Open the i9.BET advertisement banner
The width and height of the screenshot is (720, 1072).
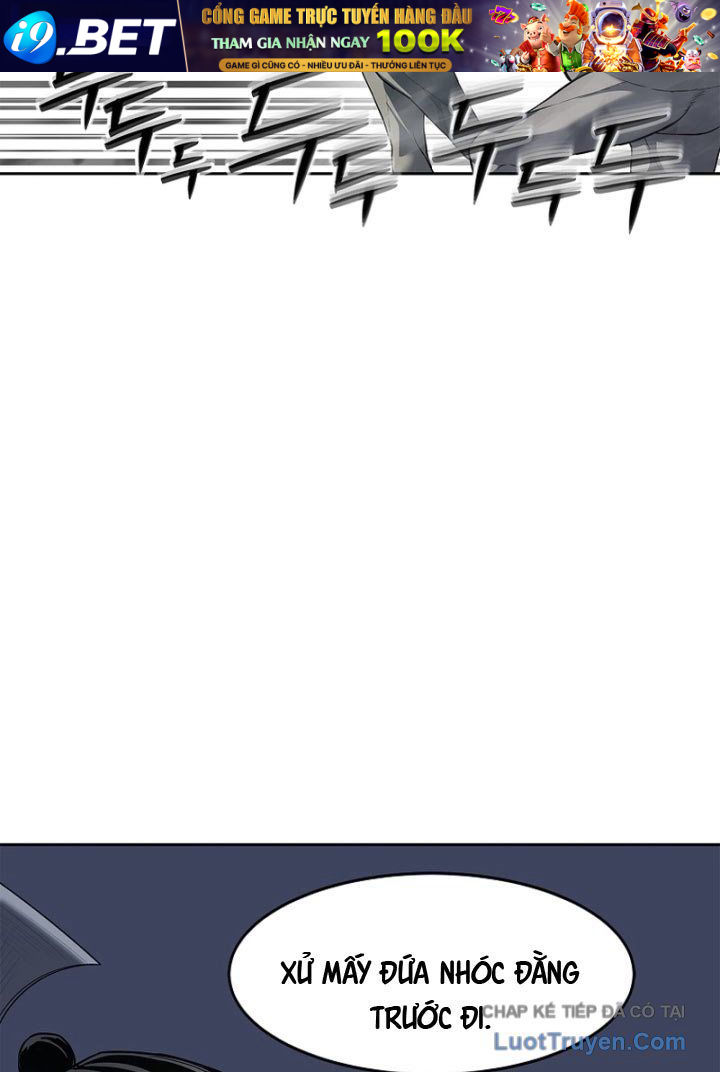click(360, 36)
